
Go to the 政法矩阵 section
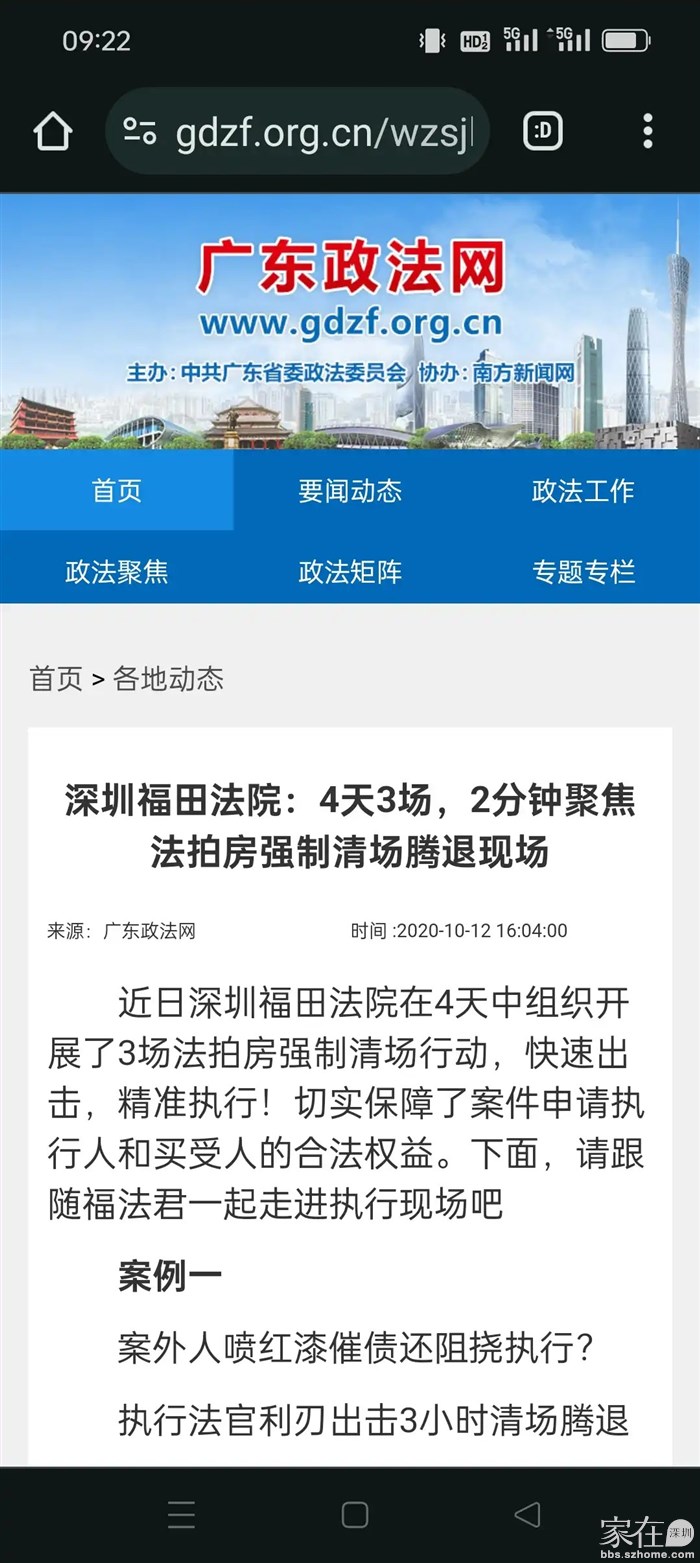(x=350, y=571)
